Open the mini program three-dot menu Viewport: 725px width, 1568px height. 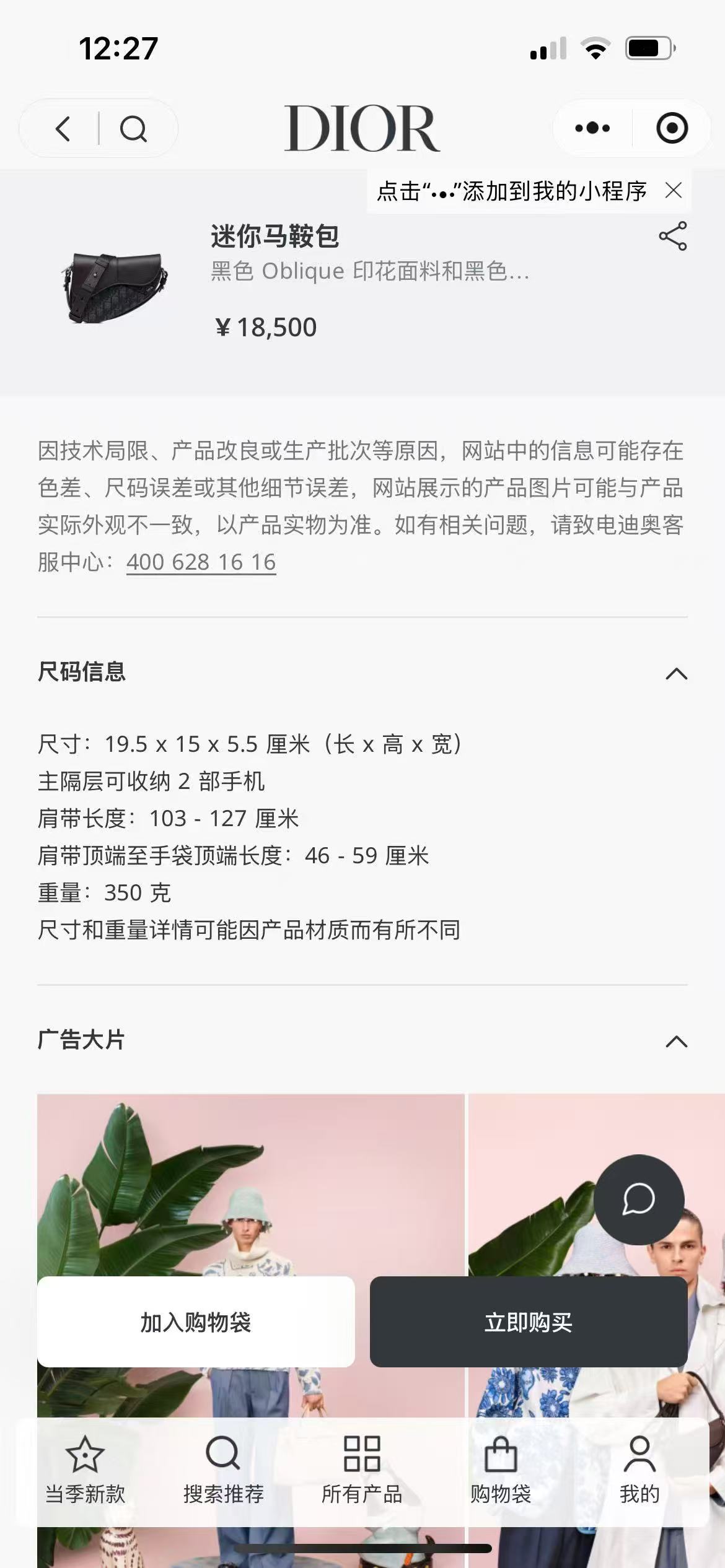[592, 128]
